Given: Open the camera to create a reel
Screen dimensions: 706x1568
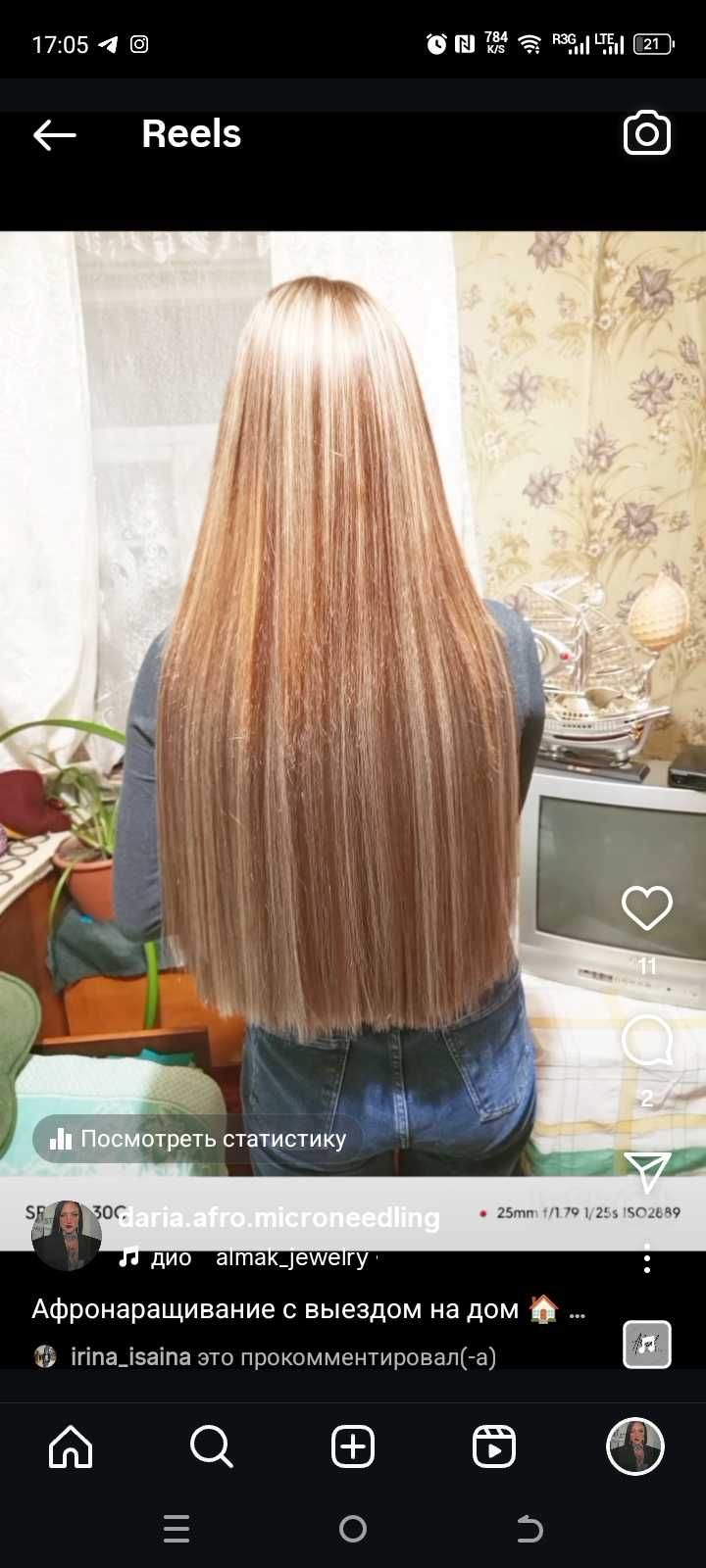Looking at the screenshot, I should pos(646,134).
